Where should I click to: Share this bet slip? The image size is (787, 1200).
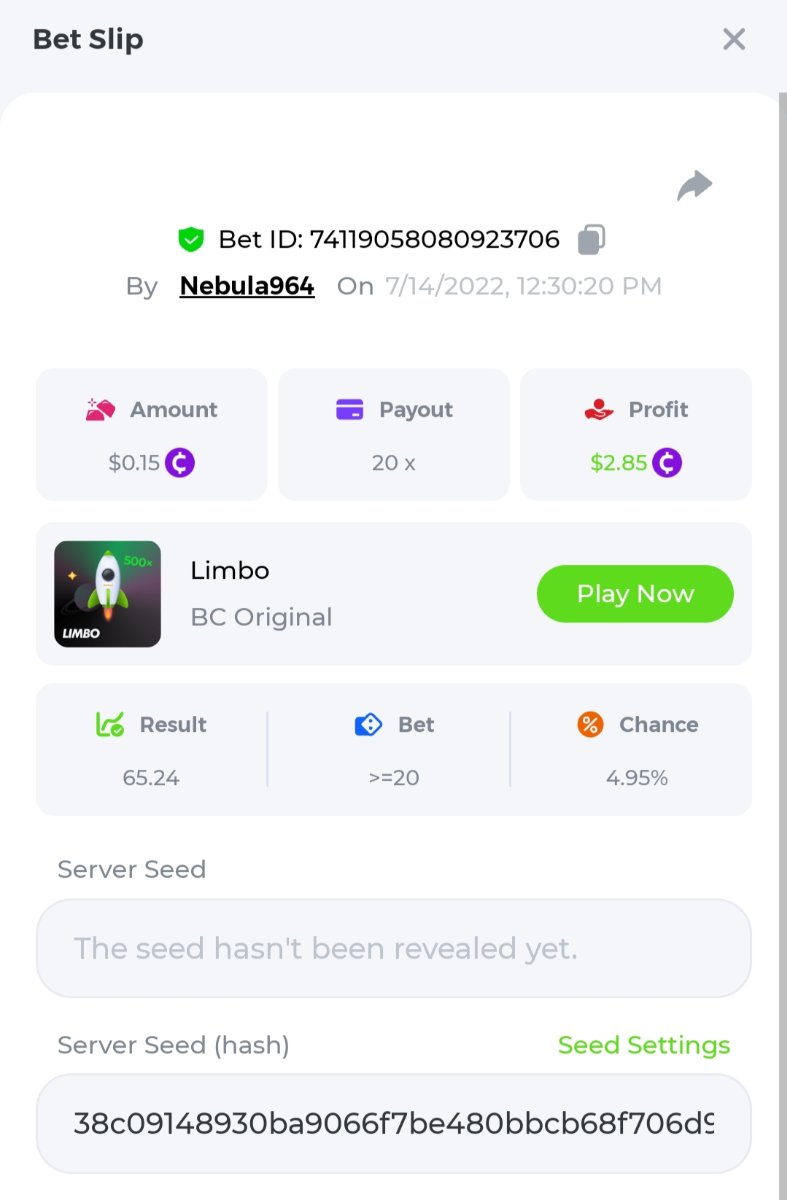pos(694,185)
